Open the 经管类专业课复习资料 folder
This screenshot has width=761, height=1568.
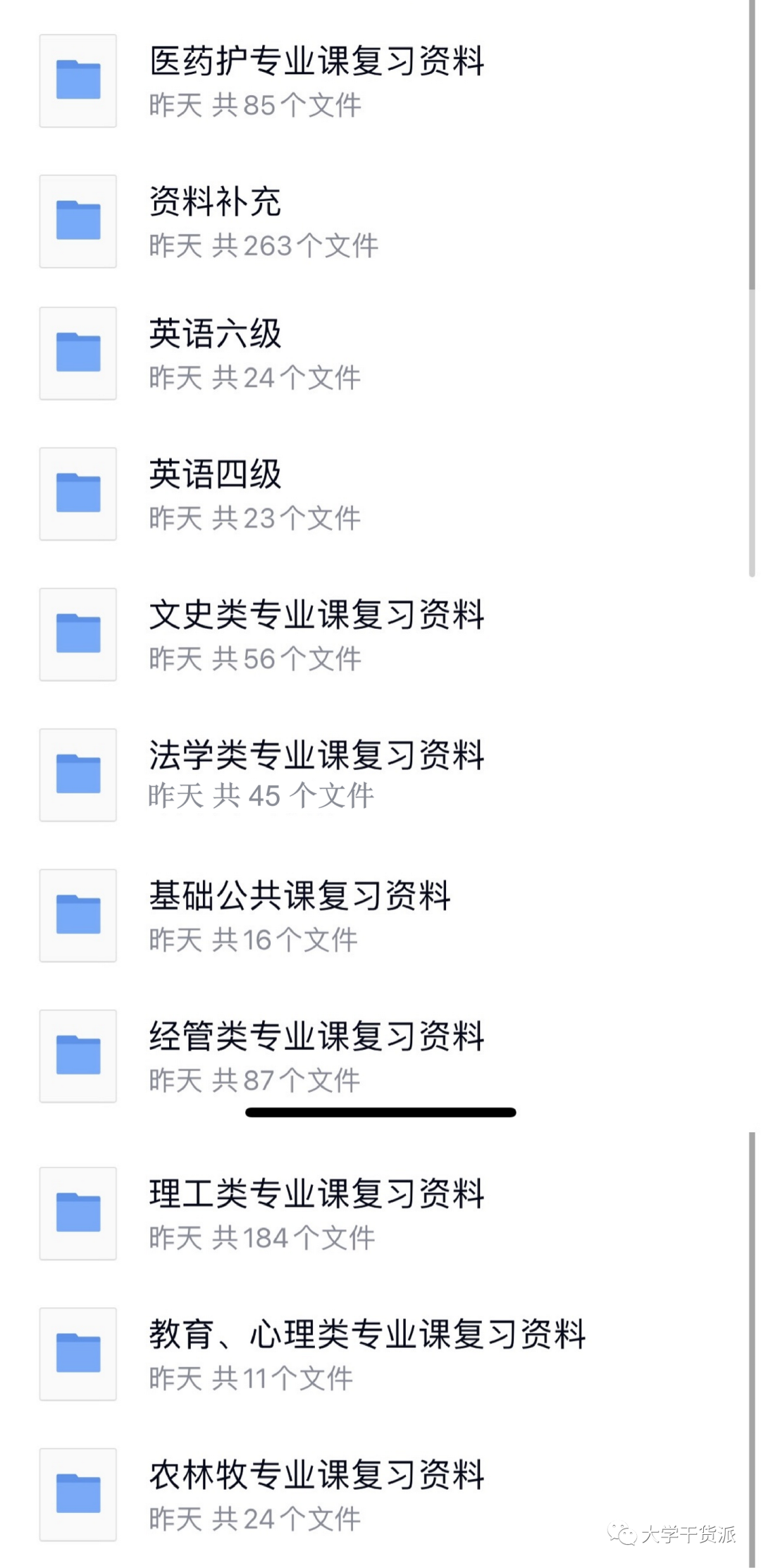pyautogui.click(x=380, y=1056)
